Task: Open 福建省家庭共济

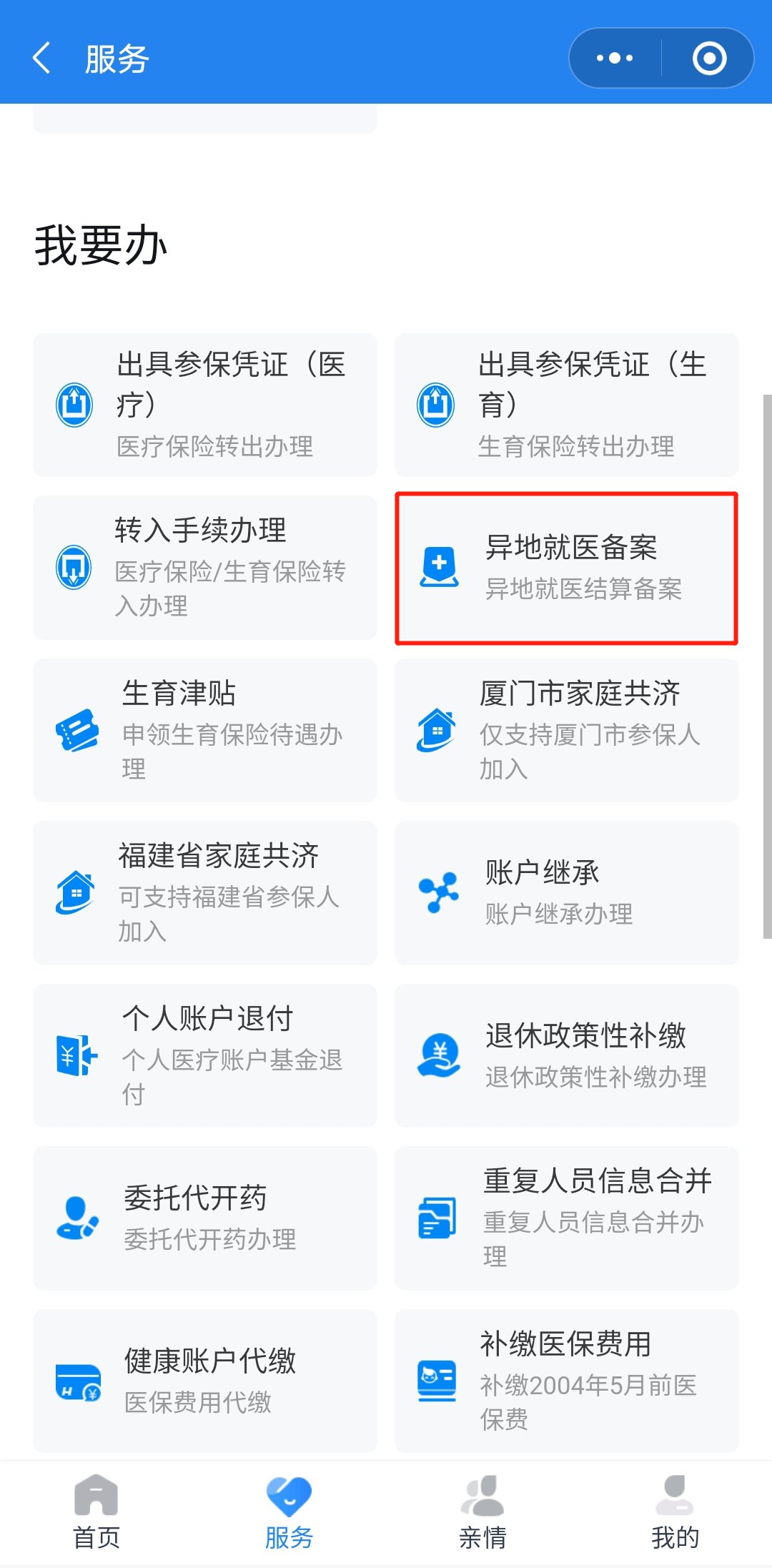Action: click(x=205, y=892)
